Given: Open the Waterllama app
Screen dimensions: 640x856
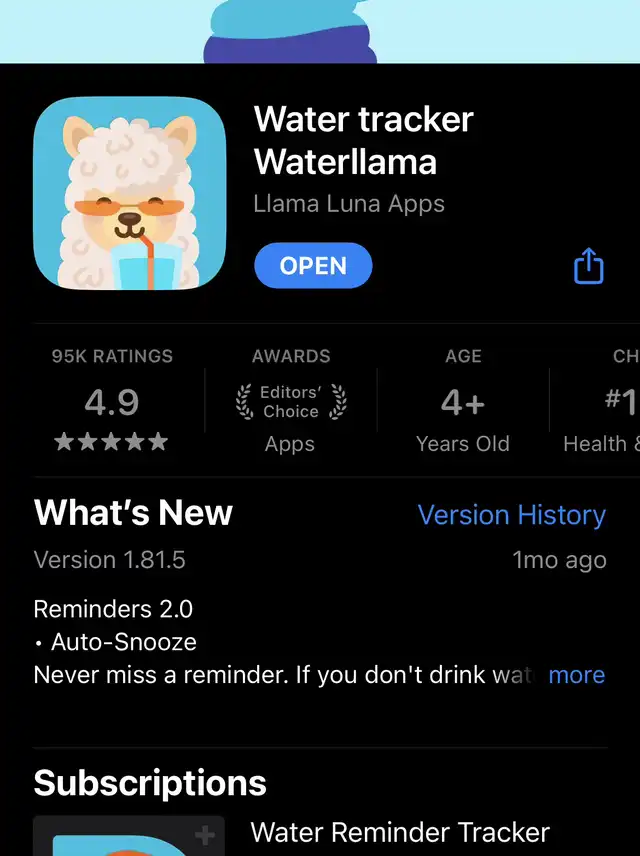Looking at the screenshot, I should (313, 266).
